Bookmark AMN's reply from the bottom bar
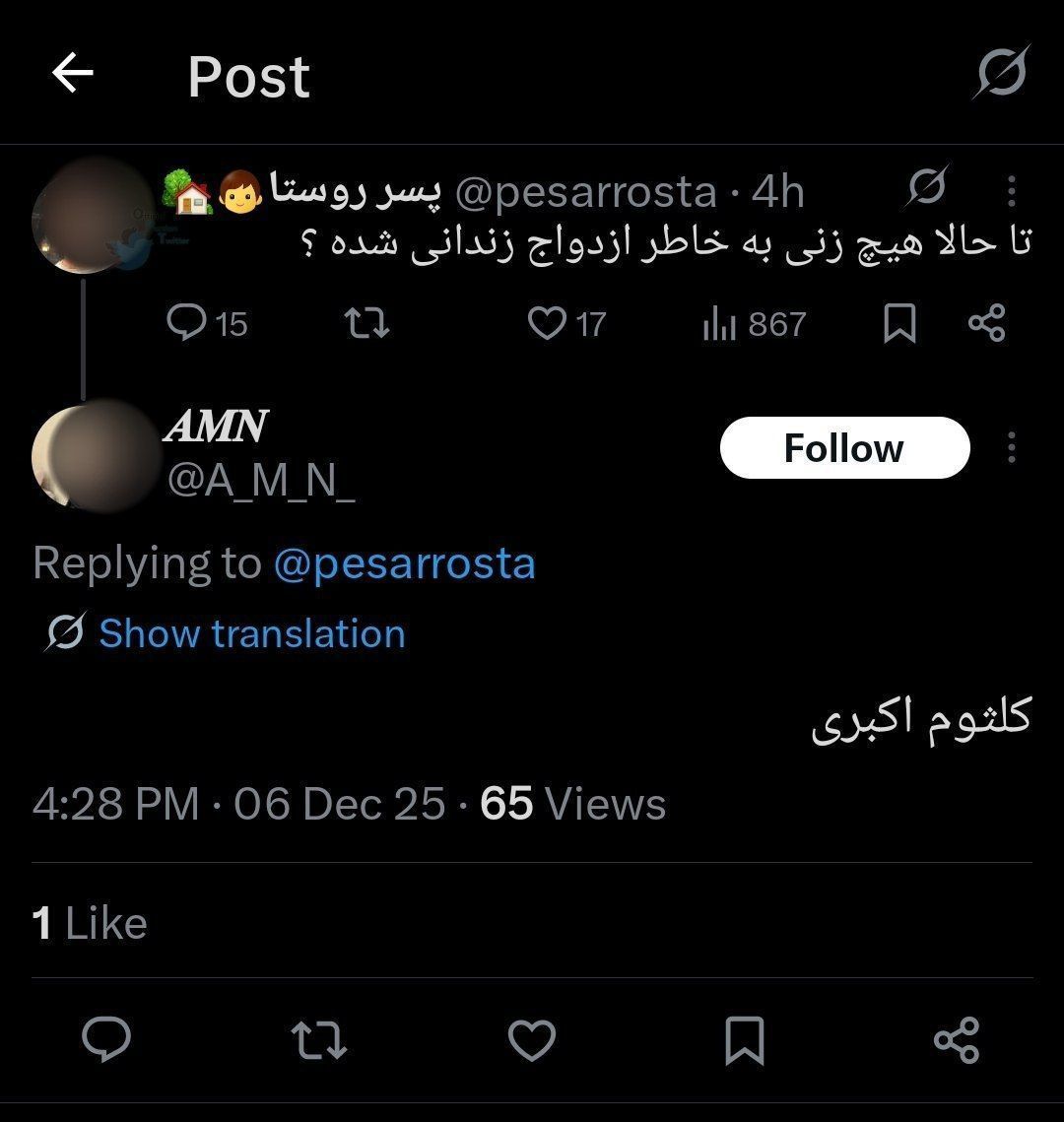 [744, 1040]
